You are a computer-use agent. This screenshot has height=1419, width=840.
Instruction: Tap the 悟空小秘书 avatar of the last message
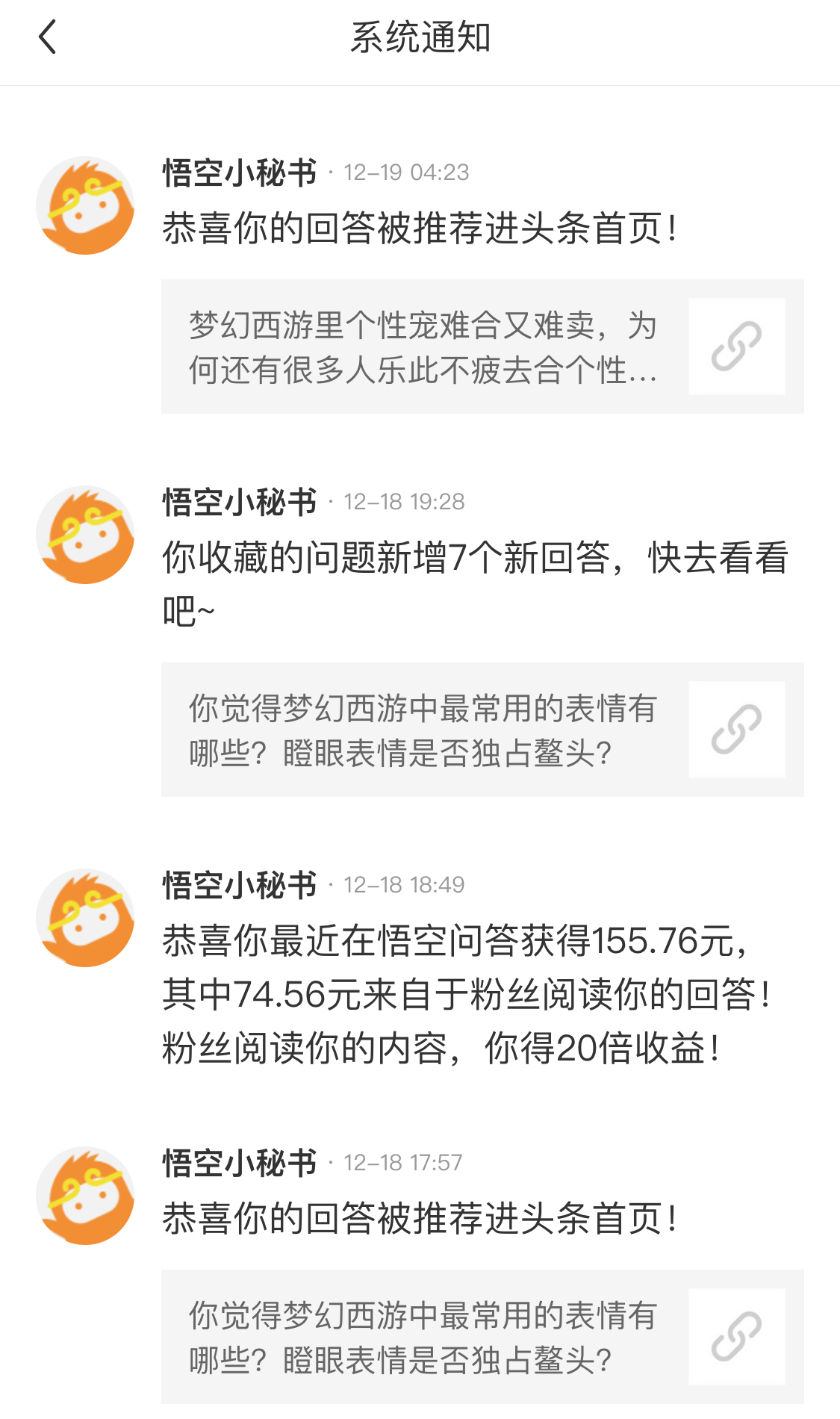[x=85, y=1195]
